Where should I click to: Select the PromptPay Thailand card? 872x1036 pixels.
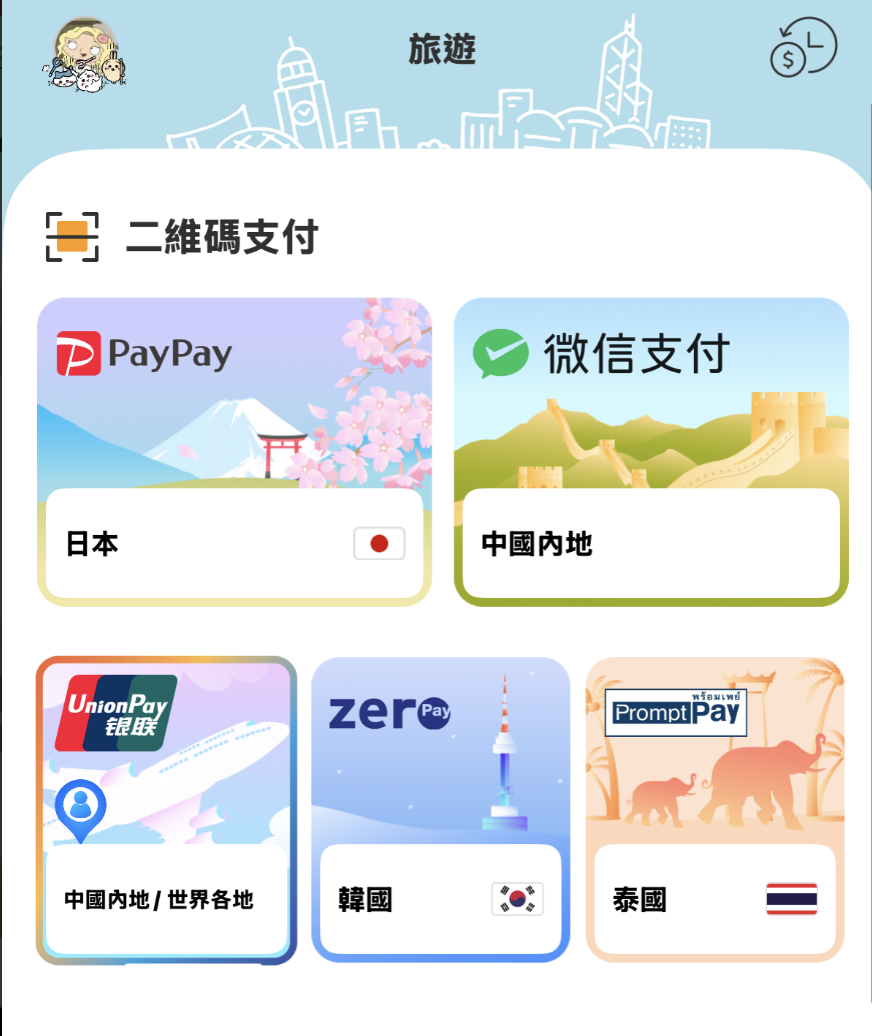[x=714, y=810]
